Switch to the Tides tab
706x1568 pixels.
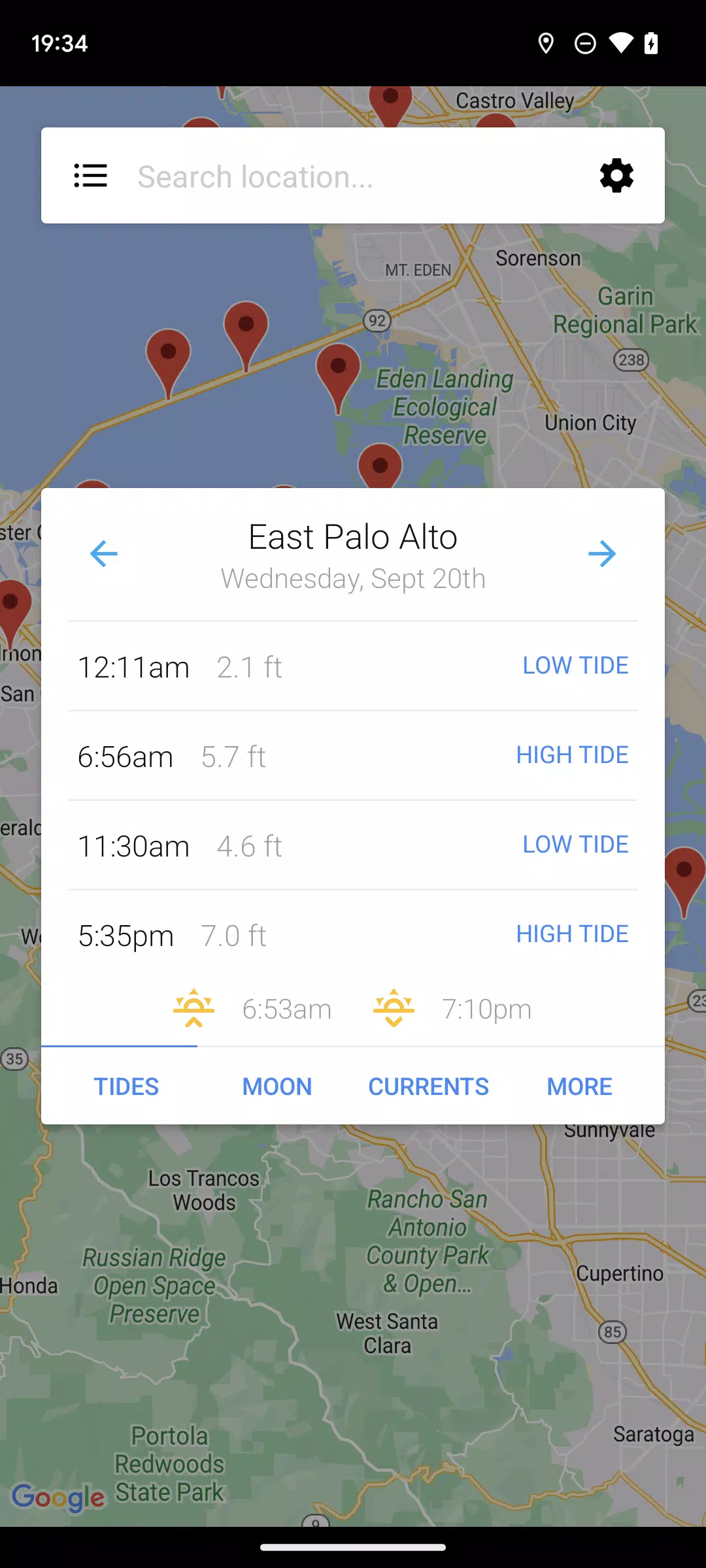[126, 1086]
